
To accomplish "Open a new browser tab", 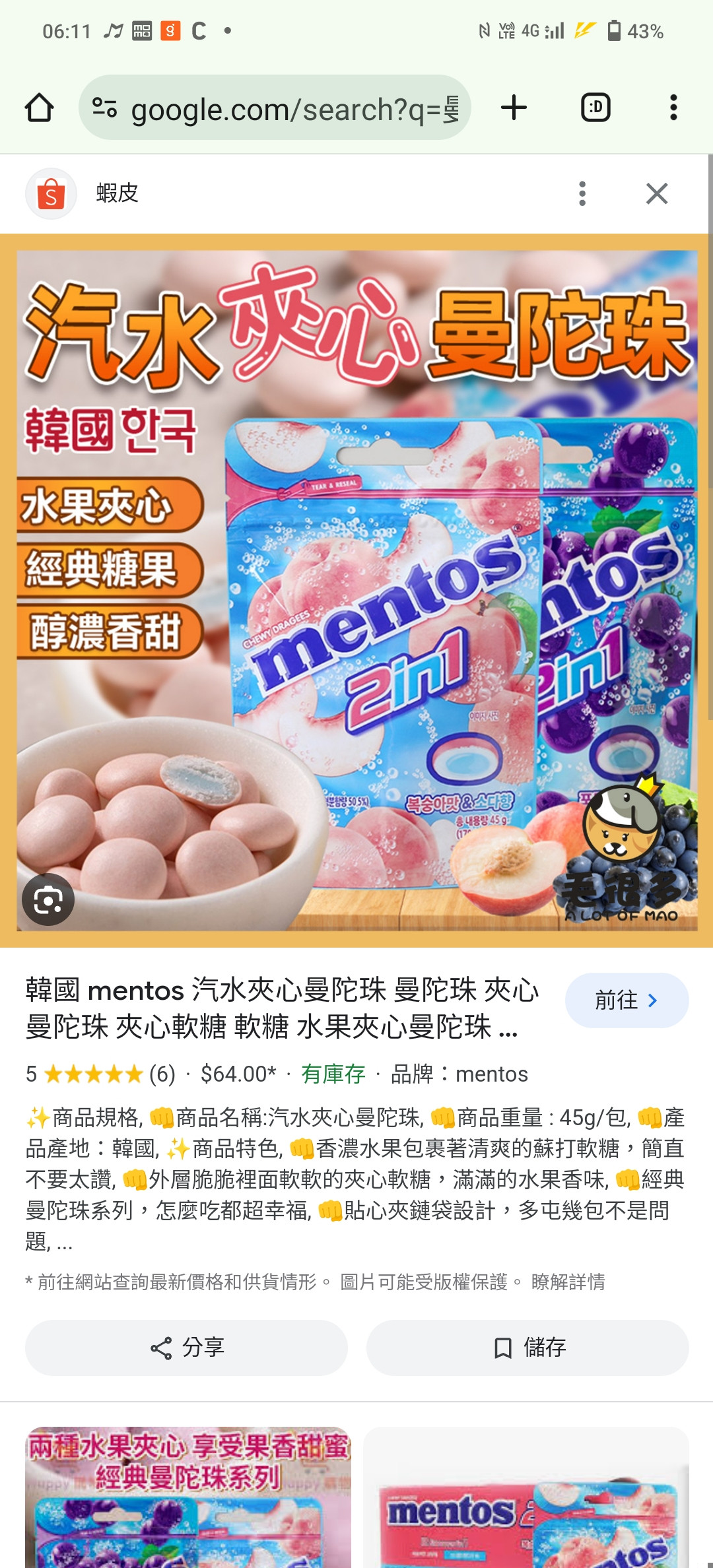I will (514, 108).
